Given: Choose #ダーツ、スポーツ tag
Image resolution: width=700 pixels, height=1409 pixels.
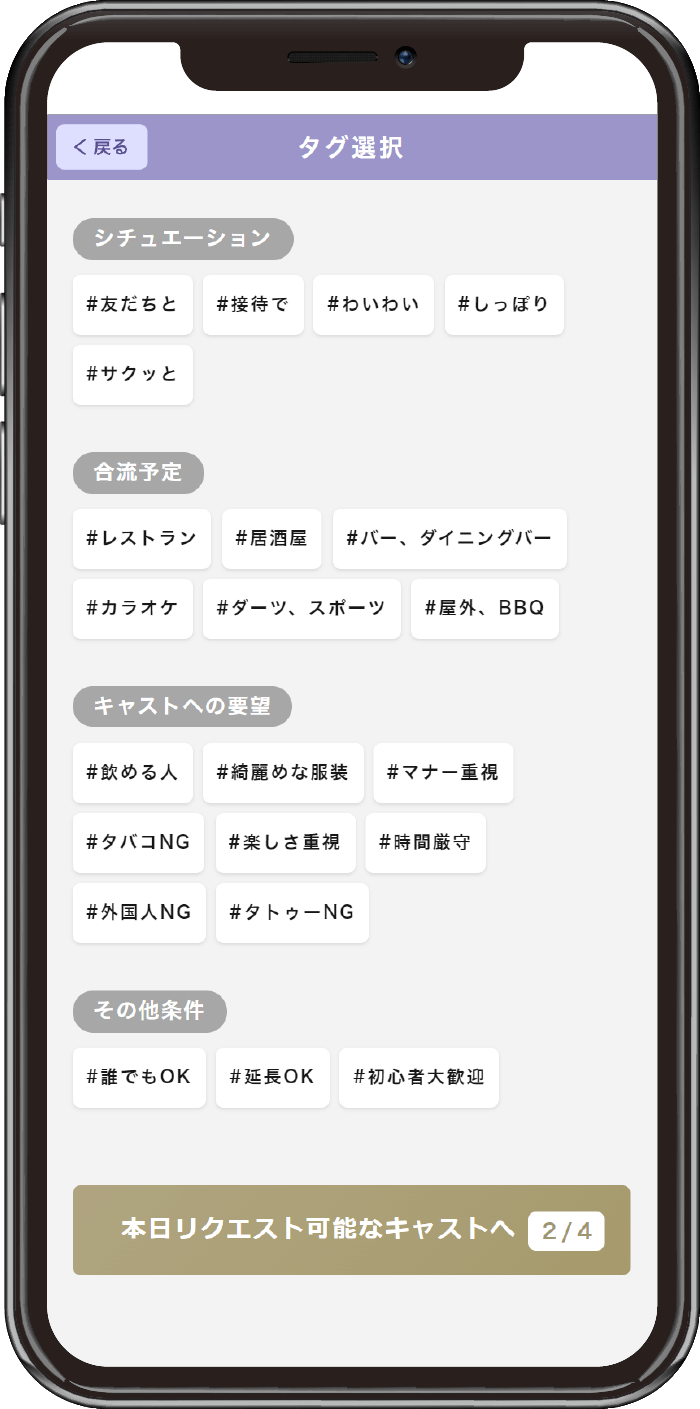Looking at the screenshot, I should click(301, 608).
